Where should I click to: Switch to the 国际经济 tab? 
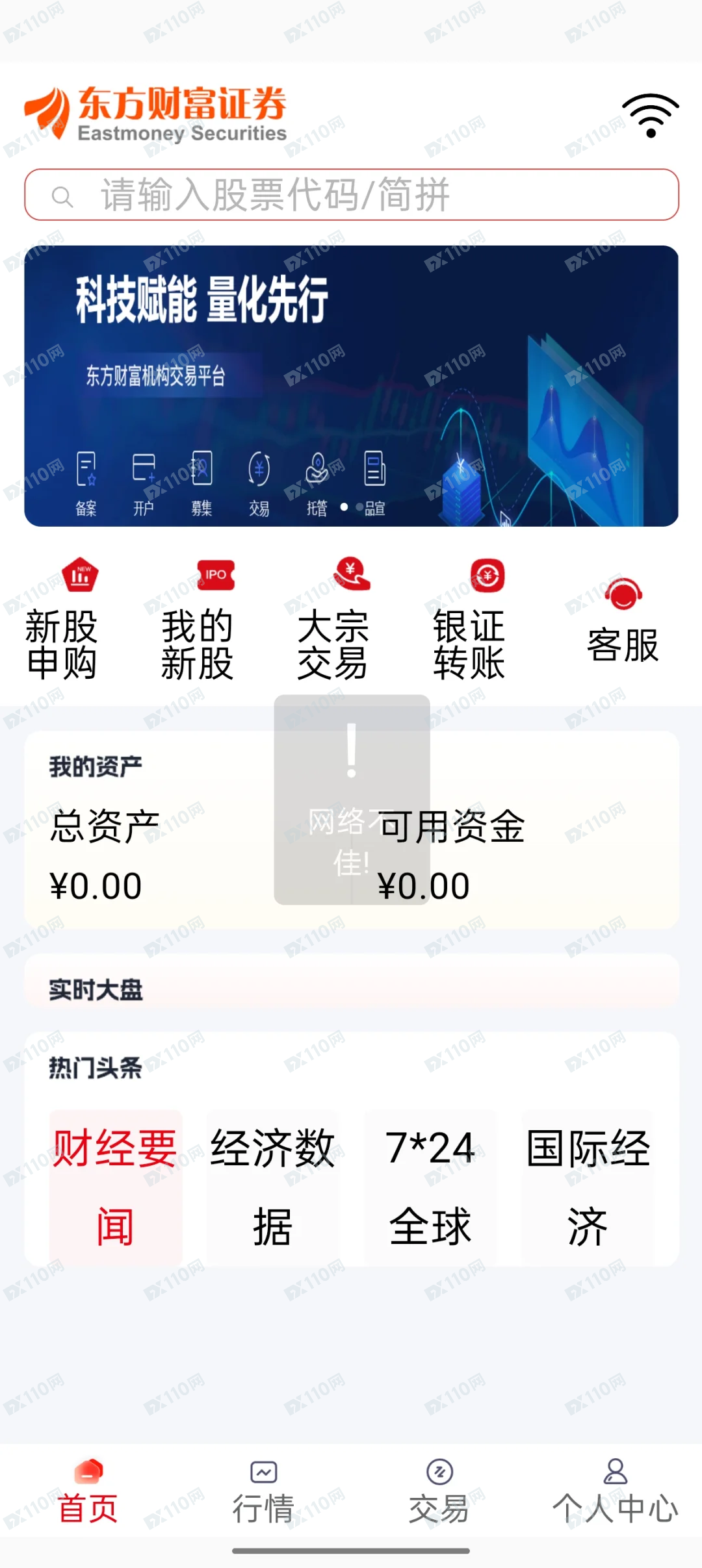coord(588,1187)
